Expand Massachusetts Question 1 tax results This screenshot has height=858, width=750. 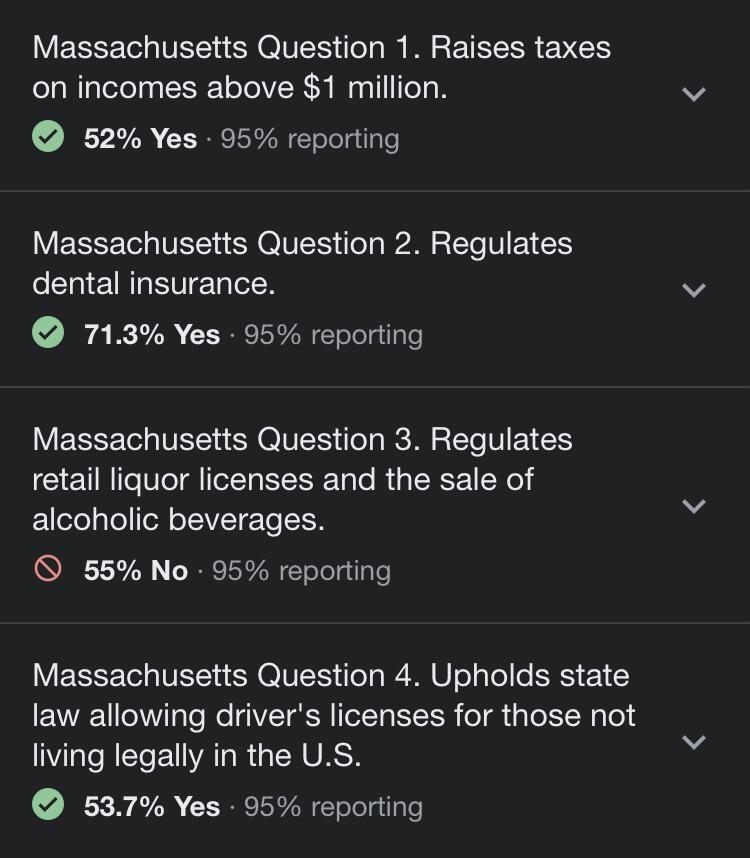coord(693,94)
